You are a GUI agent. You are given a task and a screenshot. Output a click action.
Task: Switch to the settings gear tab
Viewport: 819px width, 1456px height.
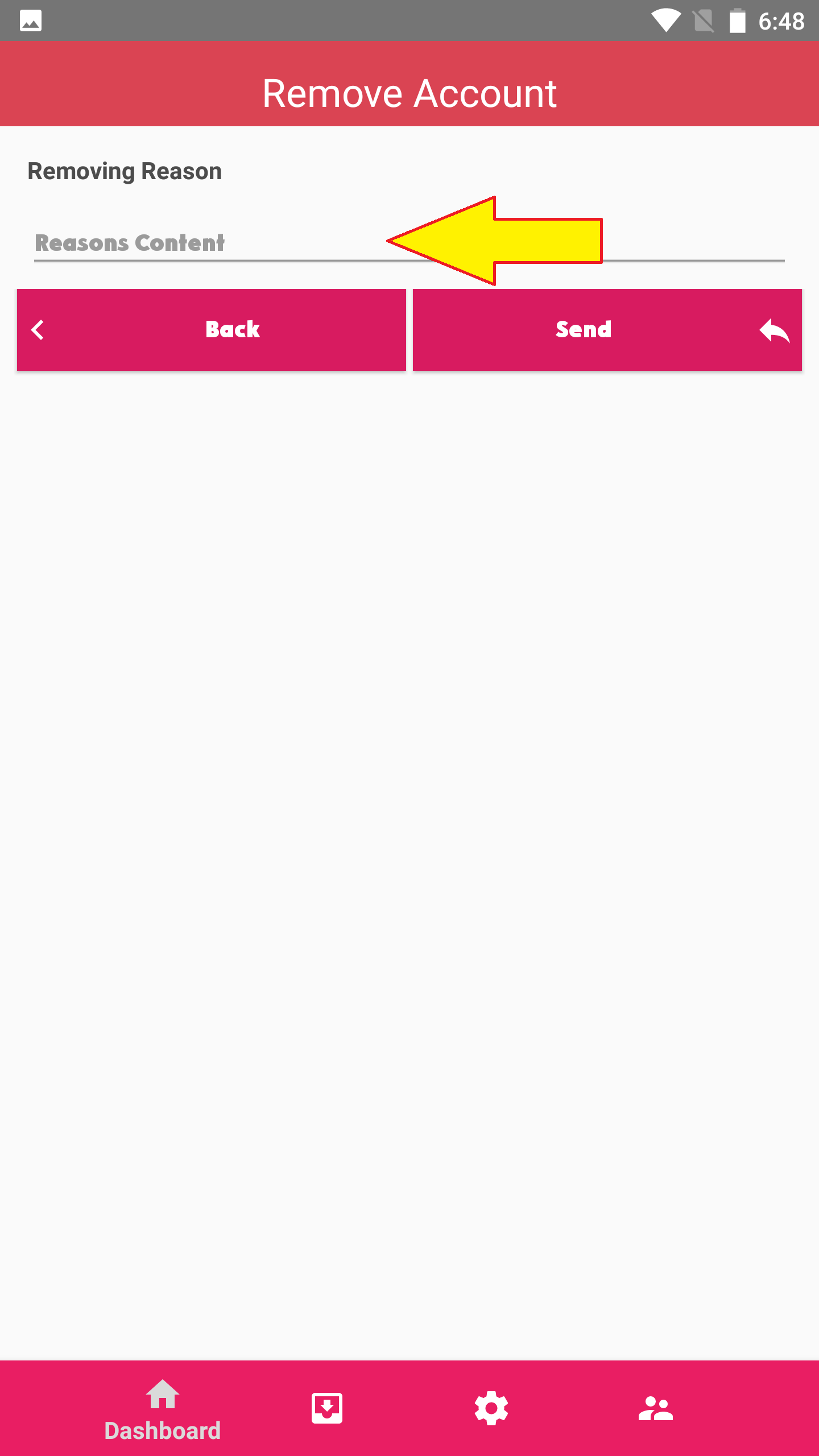click(491, 1408)
